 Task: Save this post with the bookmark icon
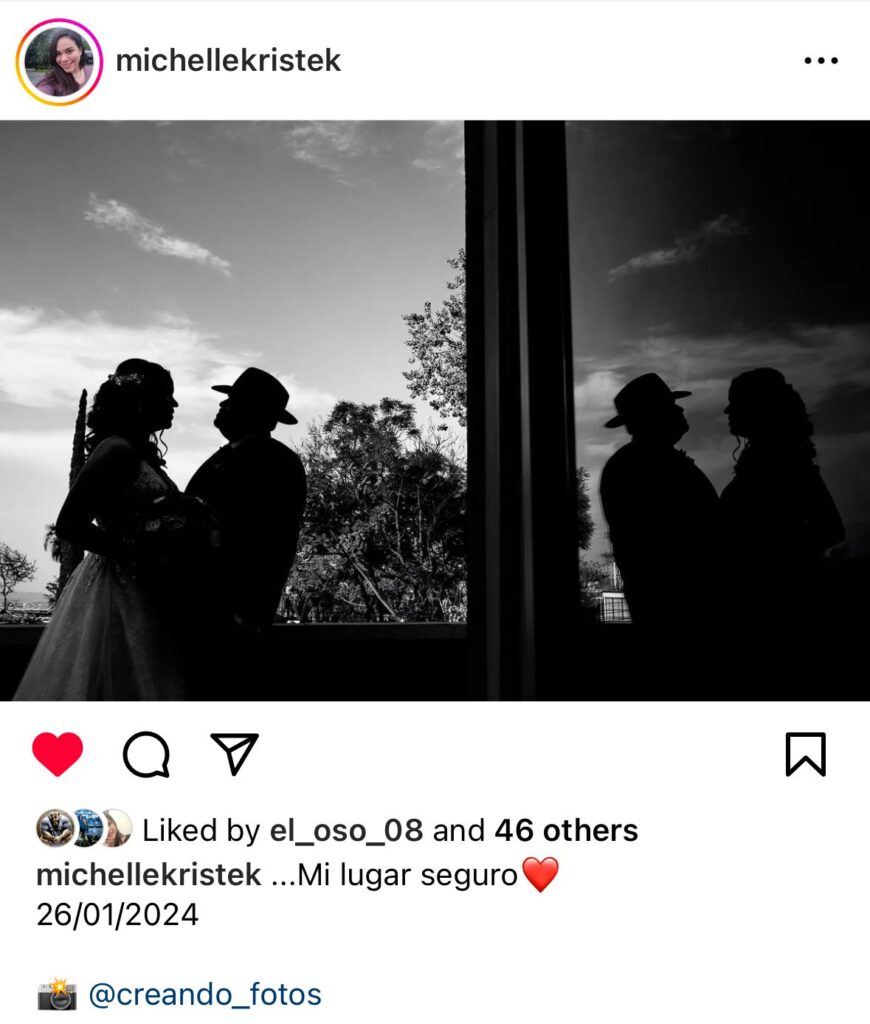pos(805,754)
